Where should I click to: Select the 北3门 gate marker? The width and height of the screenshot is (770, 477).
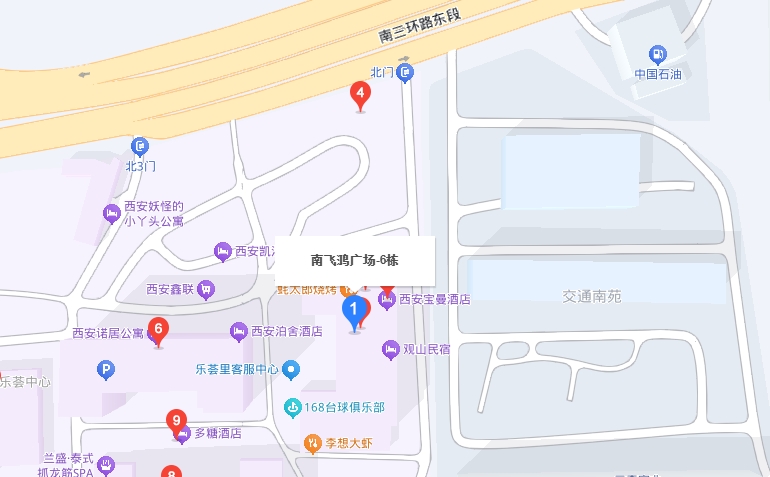(x=140, y=146)
